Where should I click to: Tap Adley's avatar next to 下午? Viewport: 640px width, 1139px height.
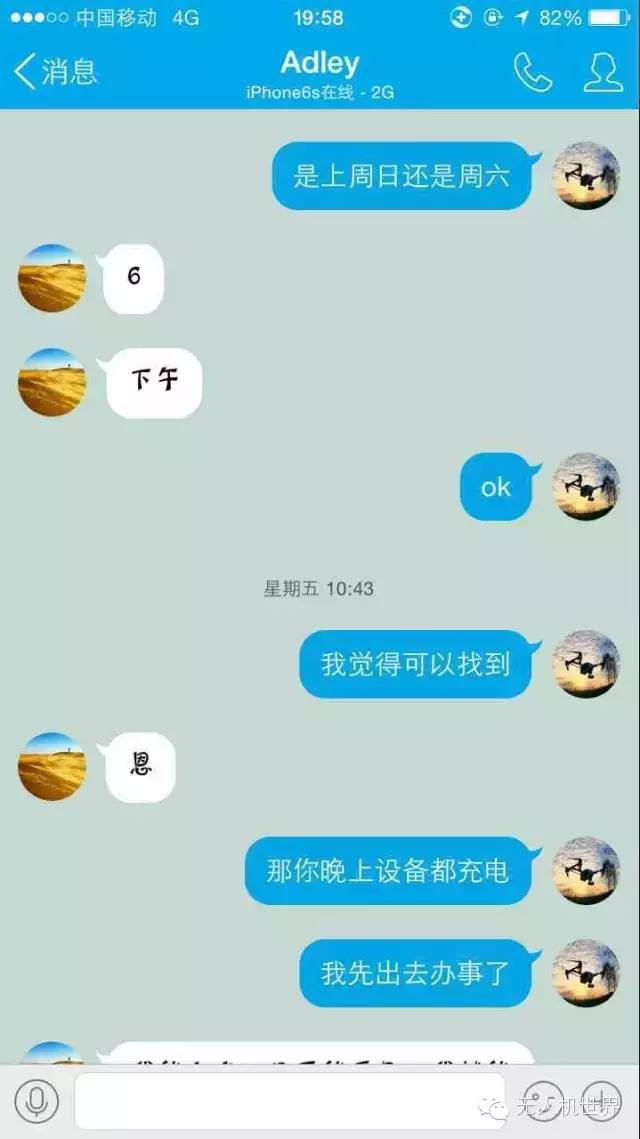point(52,382)
